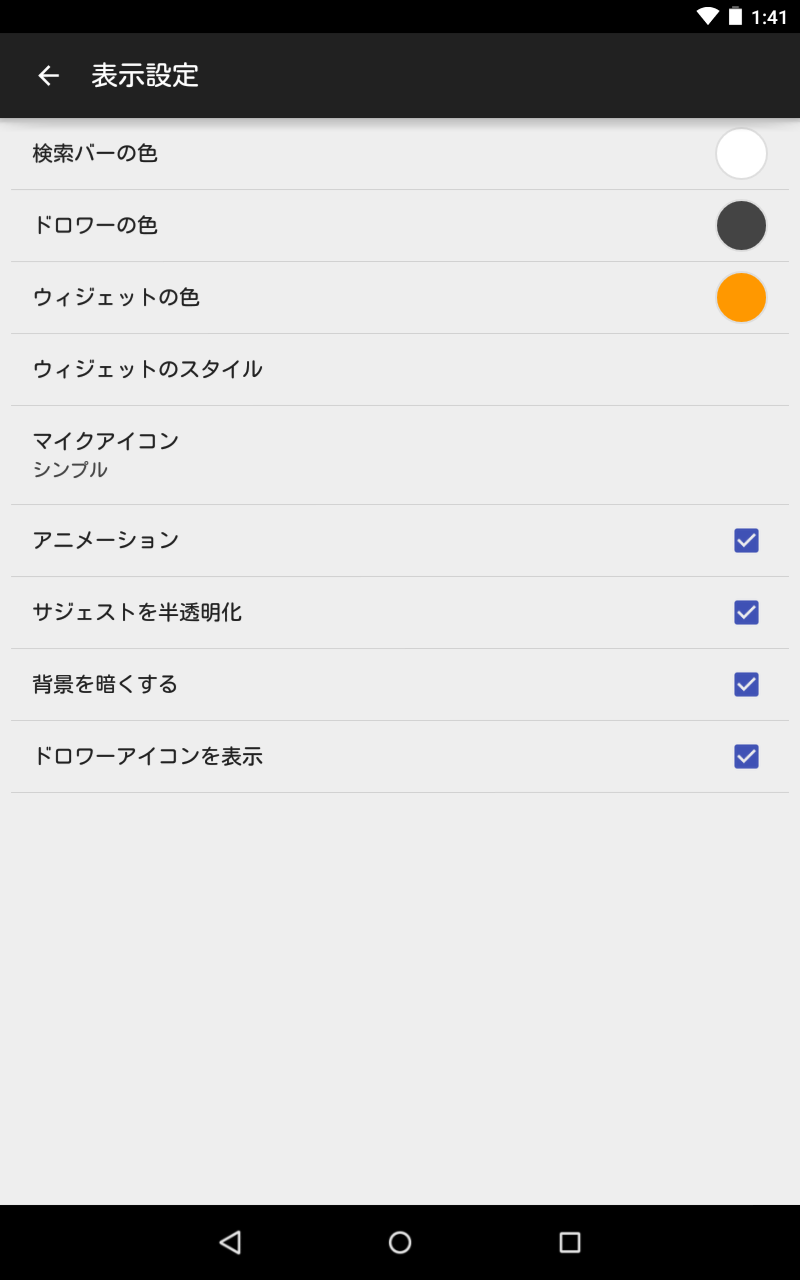The image size is (800, 1280).
Task: Open the recent apps overview
Action: (570, 1242)
